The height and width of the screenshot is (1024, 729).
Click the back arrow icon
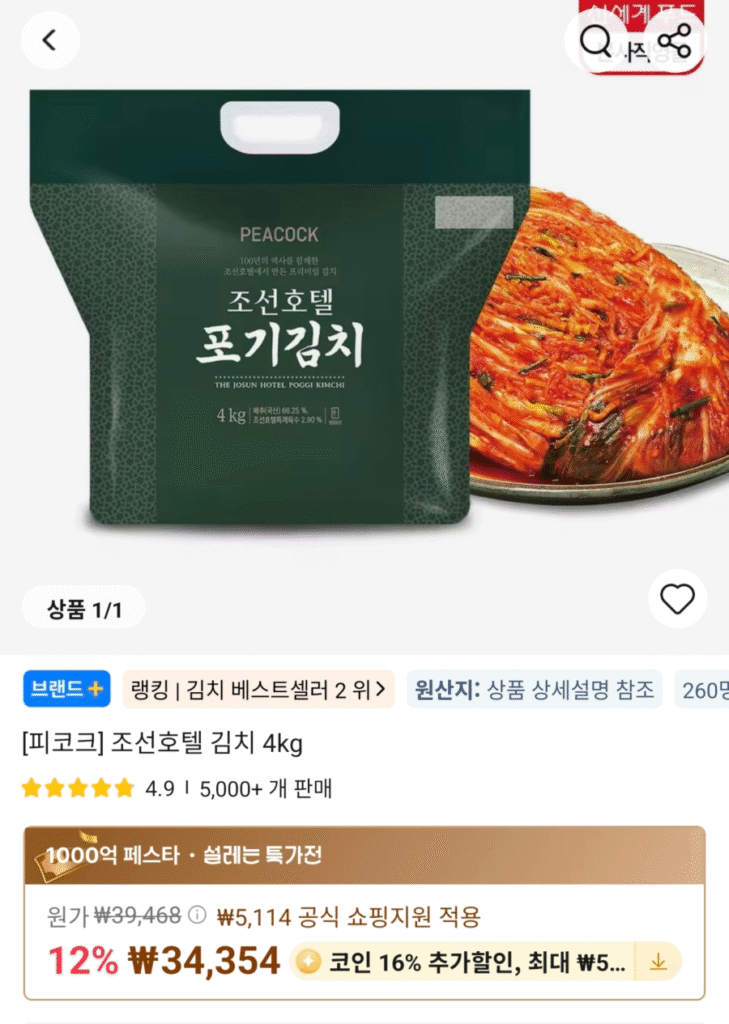50,40
